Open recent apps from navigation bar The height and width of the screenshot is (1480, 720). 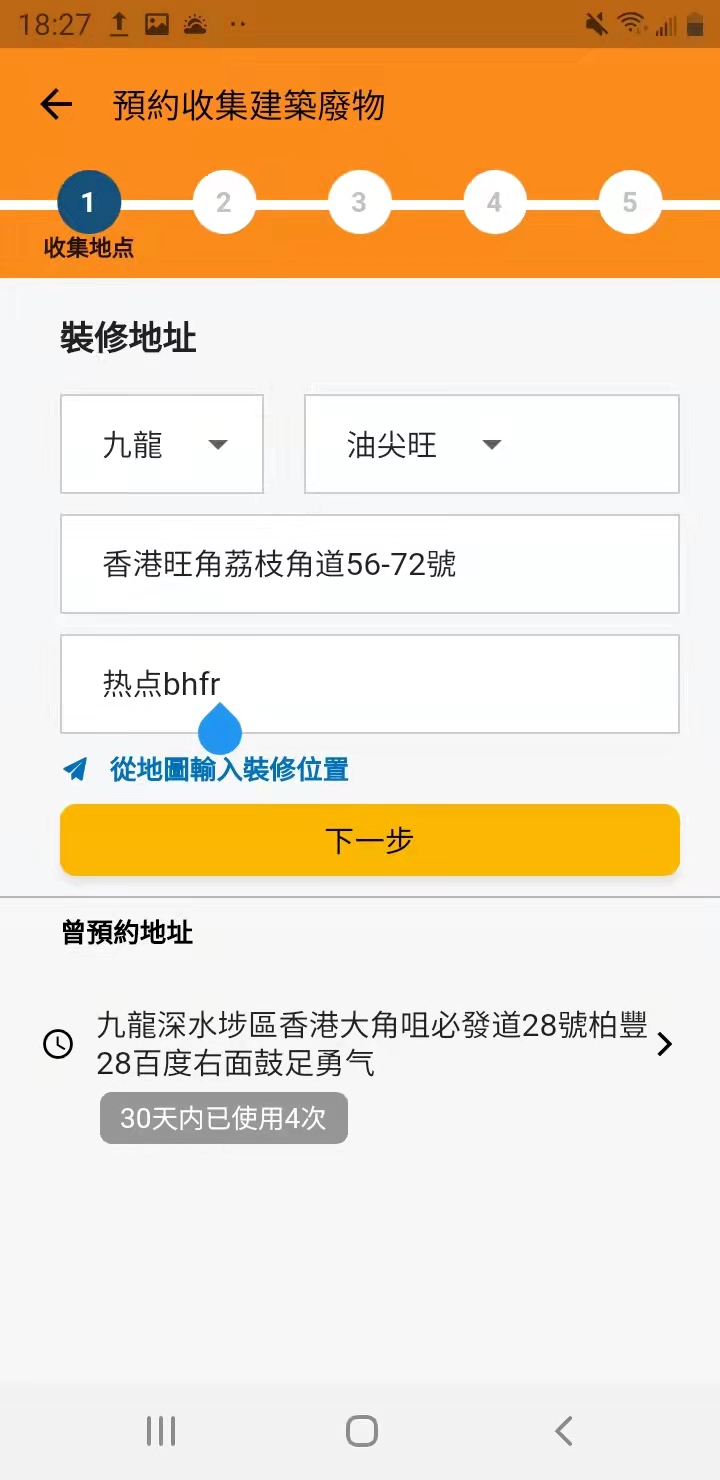coord(161,1431)
